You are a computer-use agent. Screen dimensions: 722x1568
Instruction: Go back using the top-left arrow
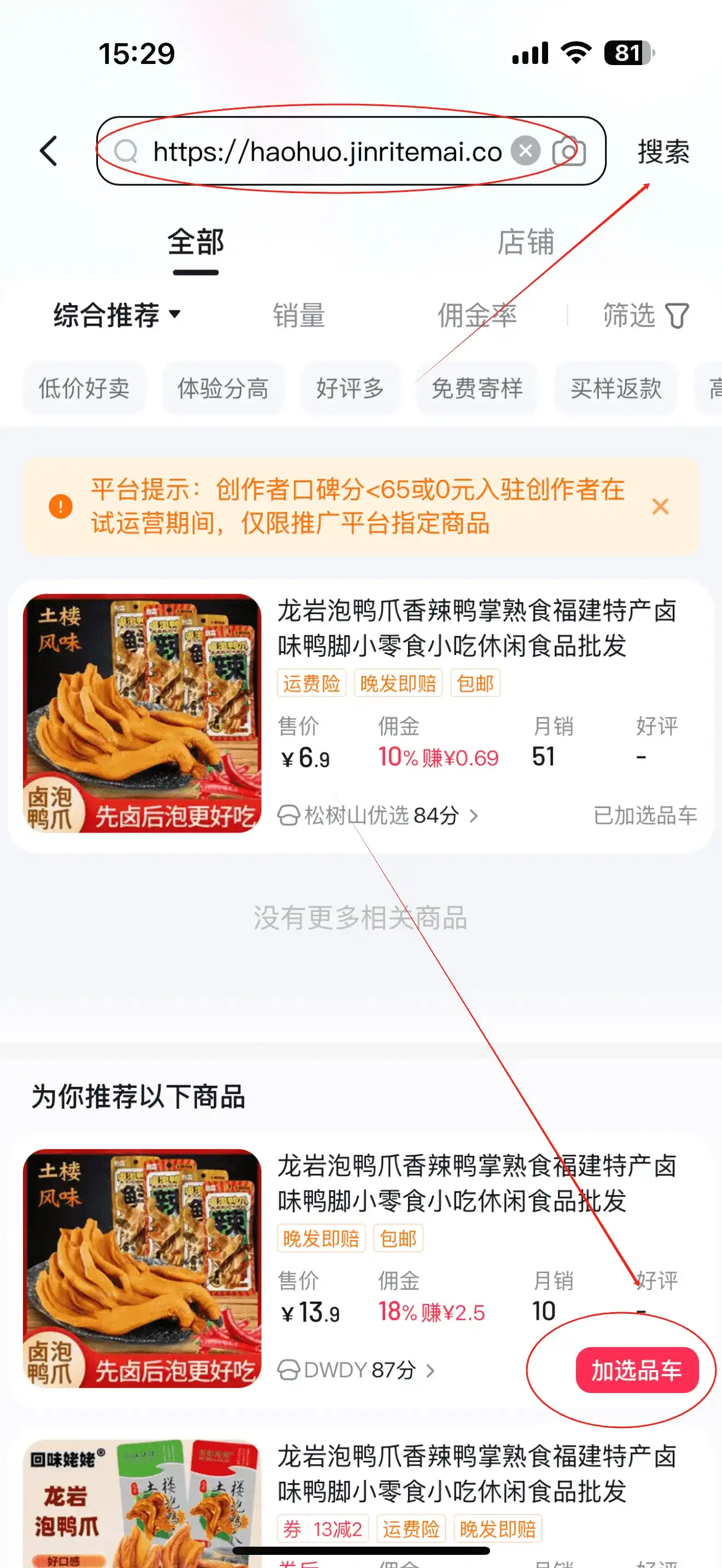tap(49, 151)
